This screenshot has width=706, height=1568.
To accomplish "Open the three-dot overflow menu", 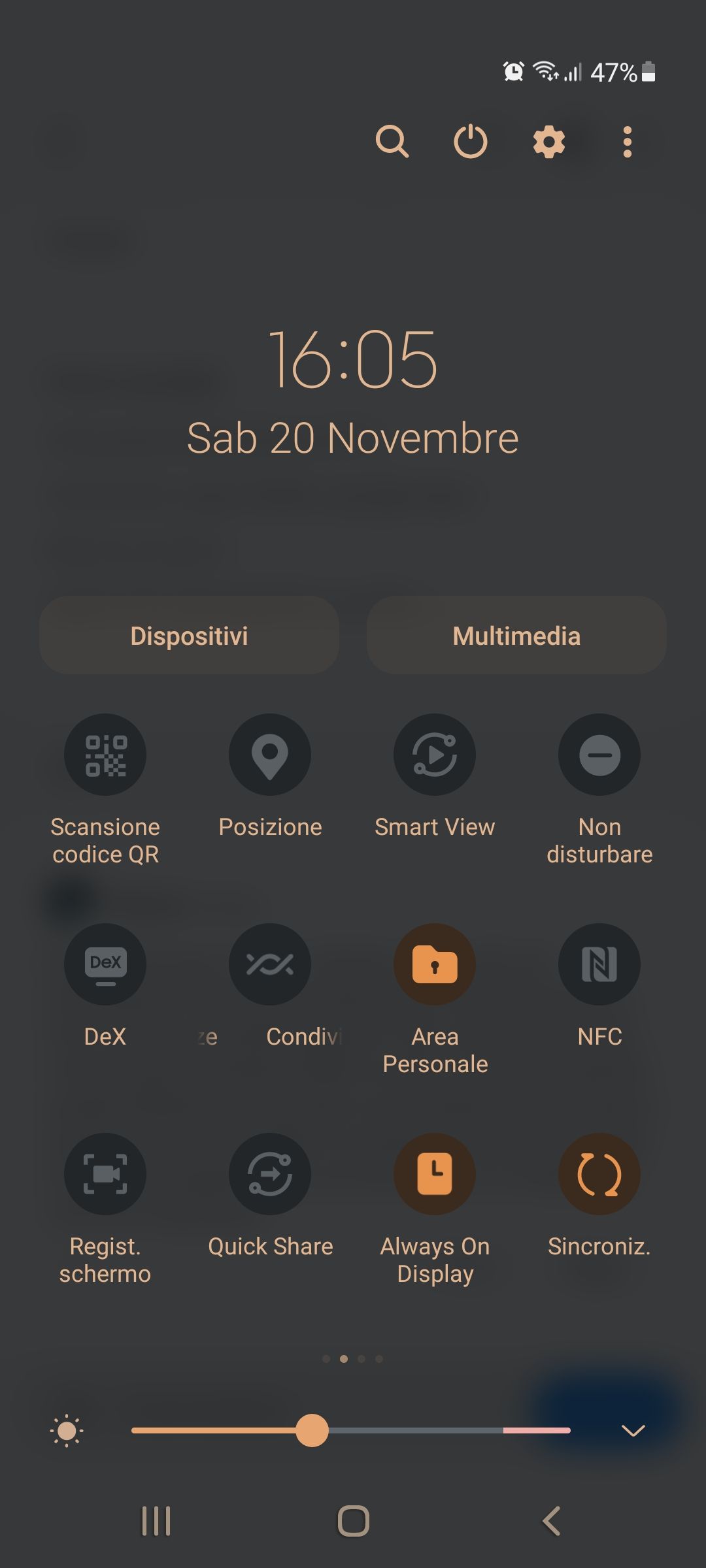I will click(626, 142).
